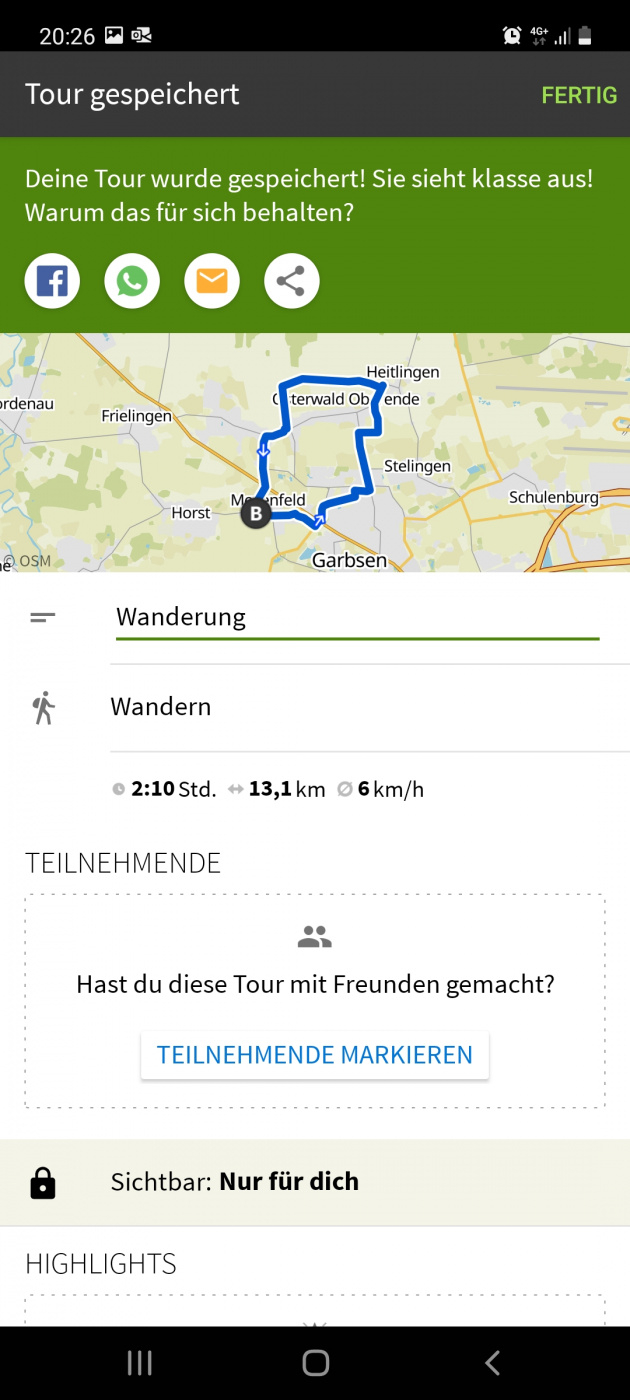
Task: Share the tour via WhatsApp
Action: 132,282
